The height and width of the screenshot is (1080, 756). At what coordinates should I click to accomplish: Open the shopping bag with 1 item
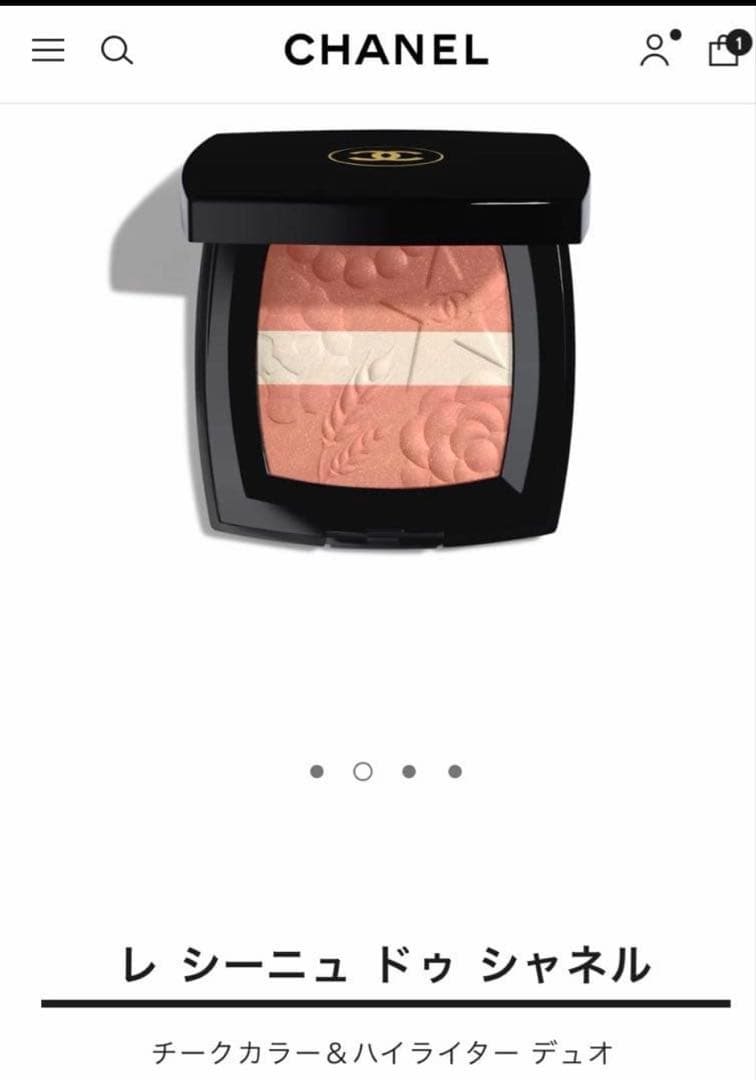click(x=725, y=49)
